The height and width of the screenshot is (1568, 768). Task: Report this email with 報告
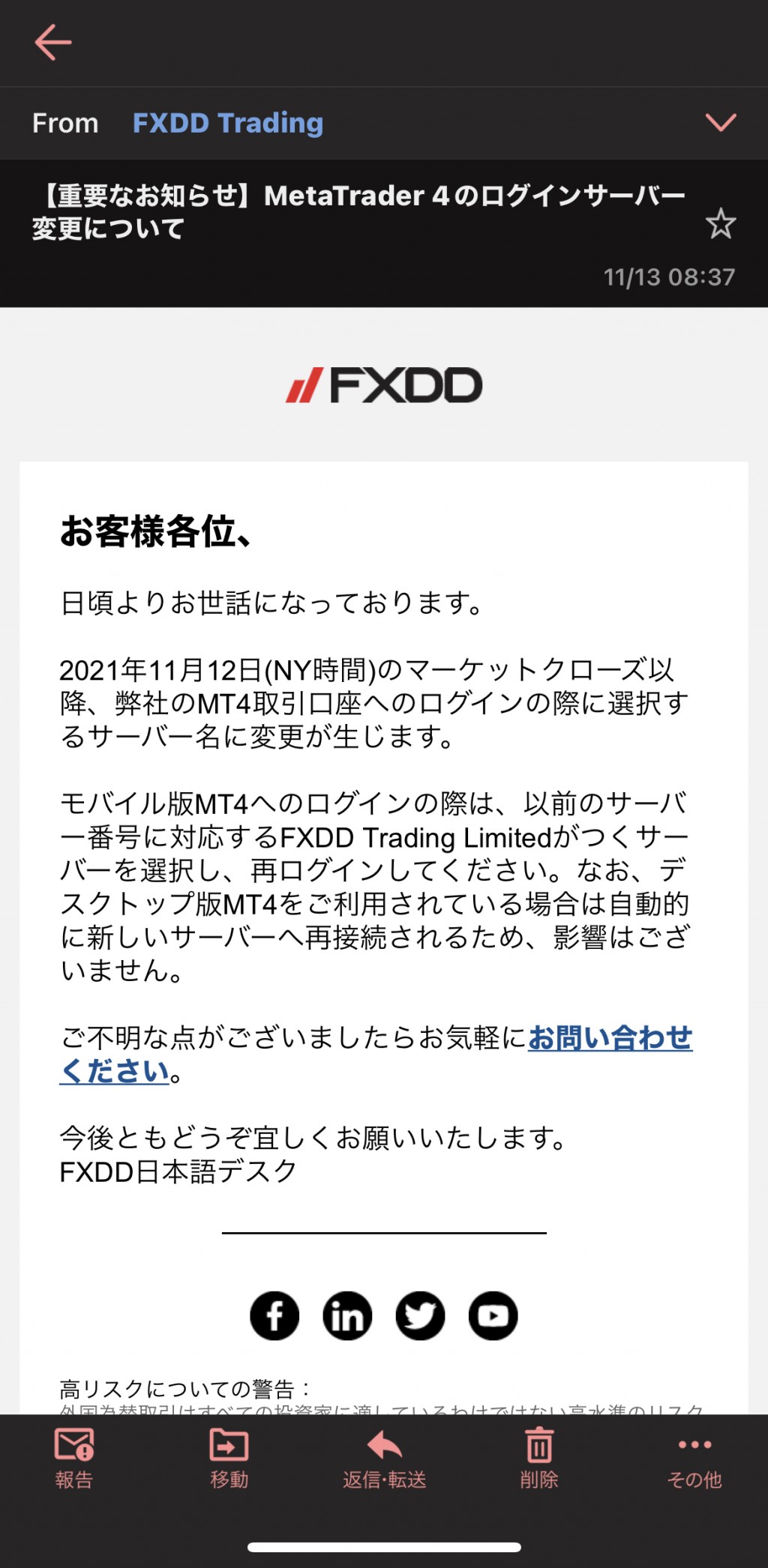74,1459
